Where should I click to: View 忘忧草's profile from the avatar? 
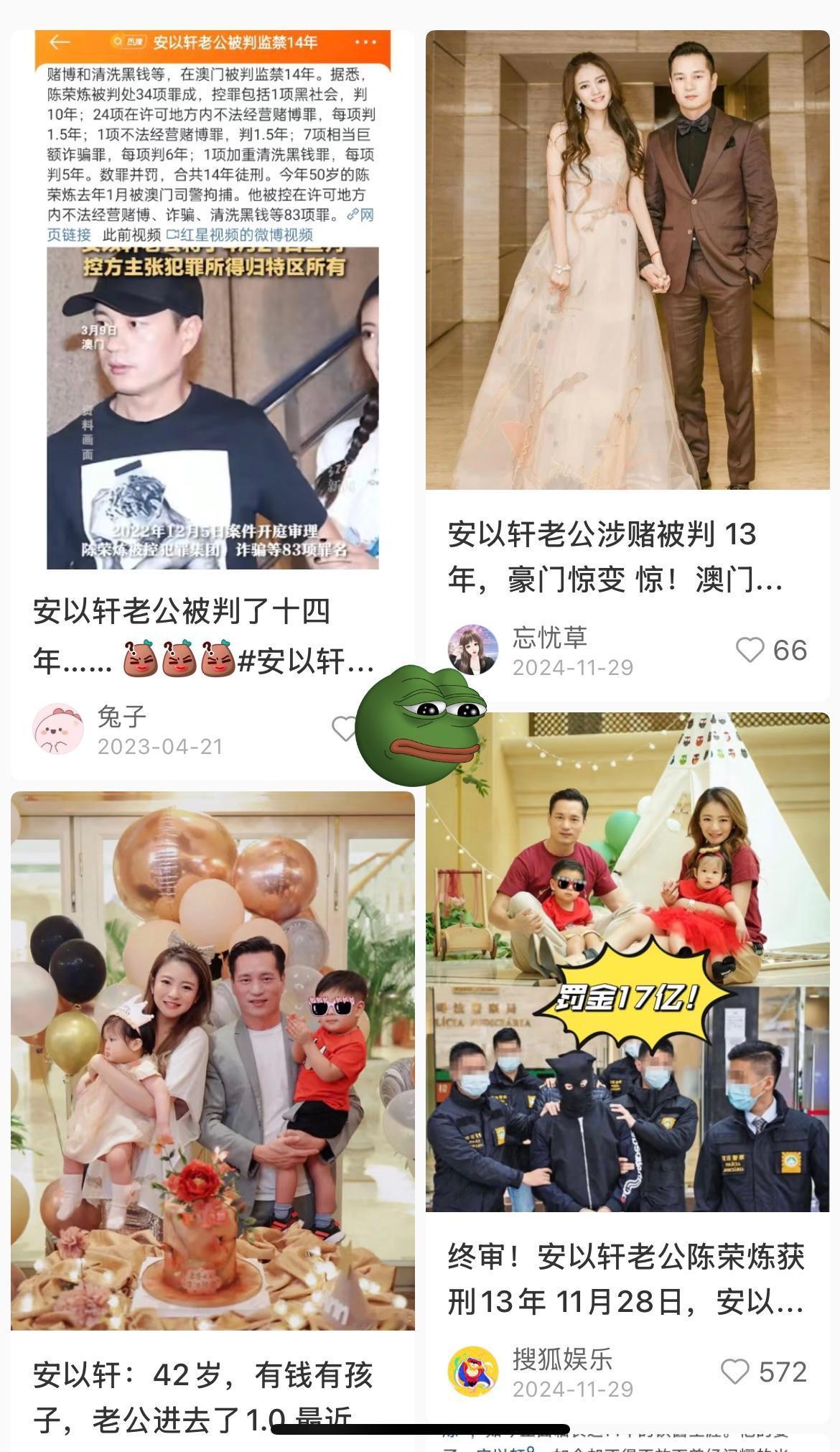pos(472,649)
